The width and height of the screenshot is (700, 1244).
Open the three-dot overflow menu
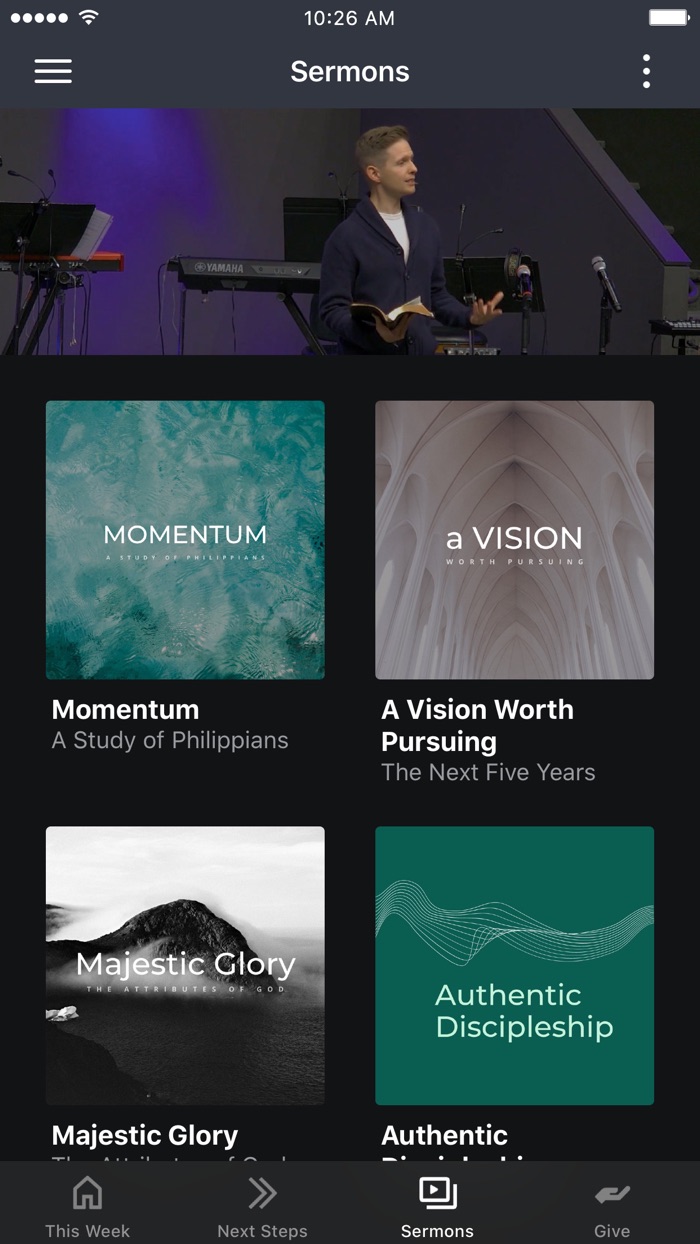click(646, 71)
